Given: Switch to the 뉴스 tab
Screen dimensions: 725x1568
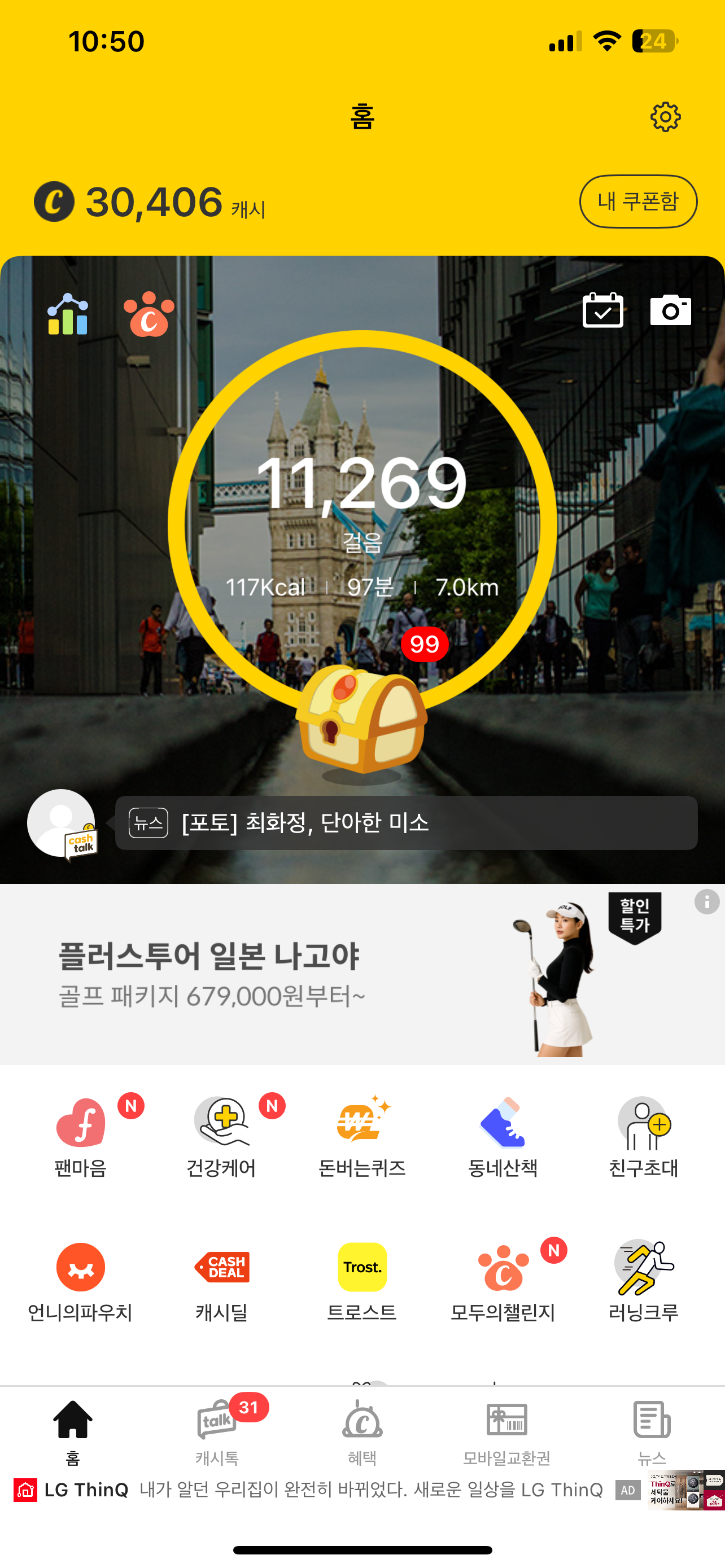Looking at the screenshot, I should tap(652, 1430).
